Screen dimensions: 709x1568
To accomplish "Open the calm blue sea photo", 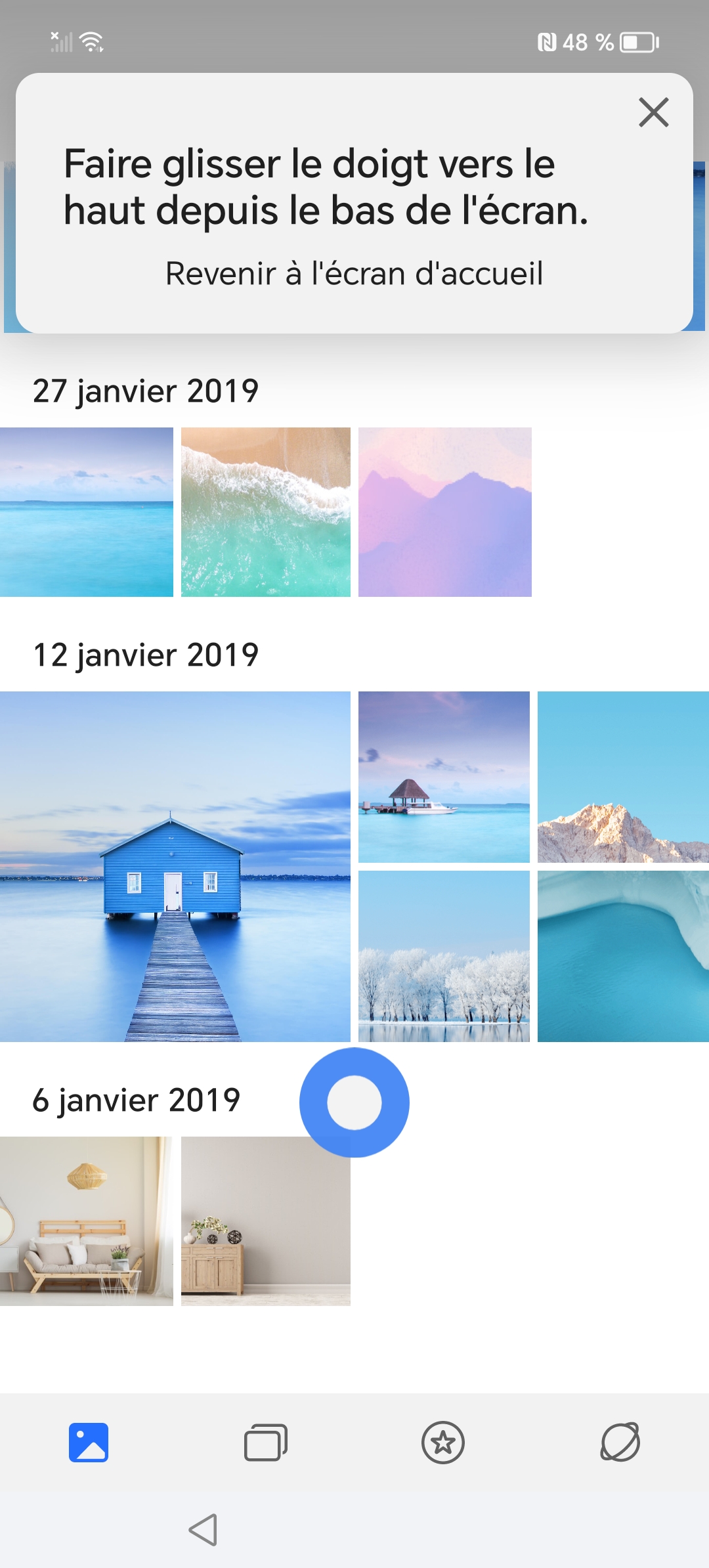I will pyautogui.click(x=87, y=512).
